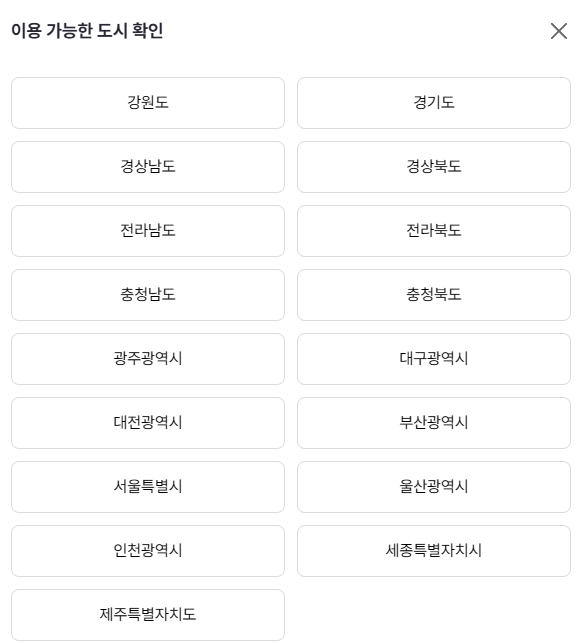
Task: Choose 충청남도
Action: (148, 295)
